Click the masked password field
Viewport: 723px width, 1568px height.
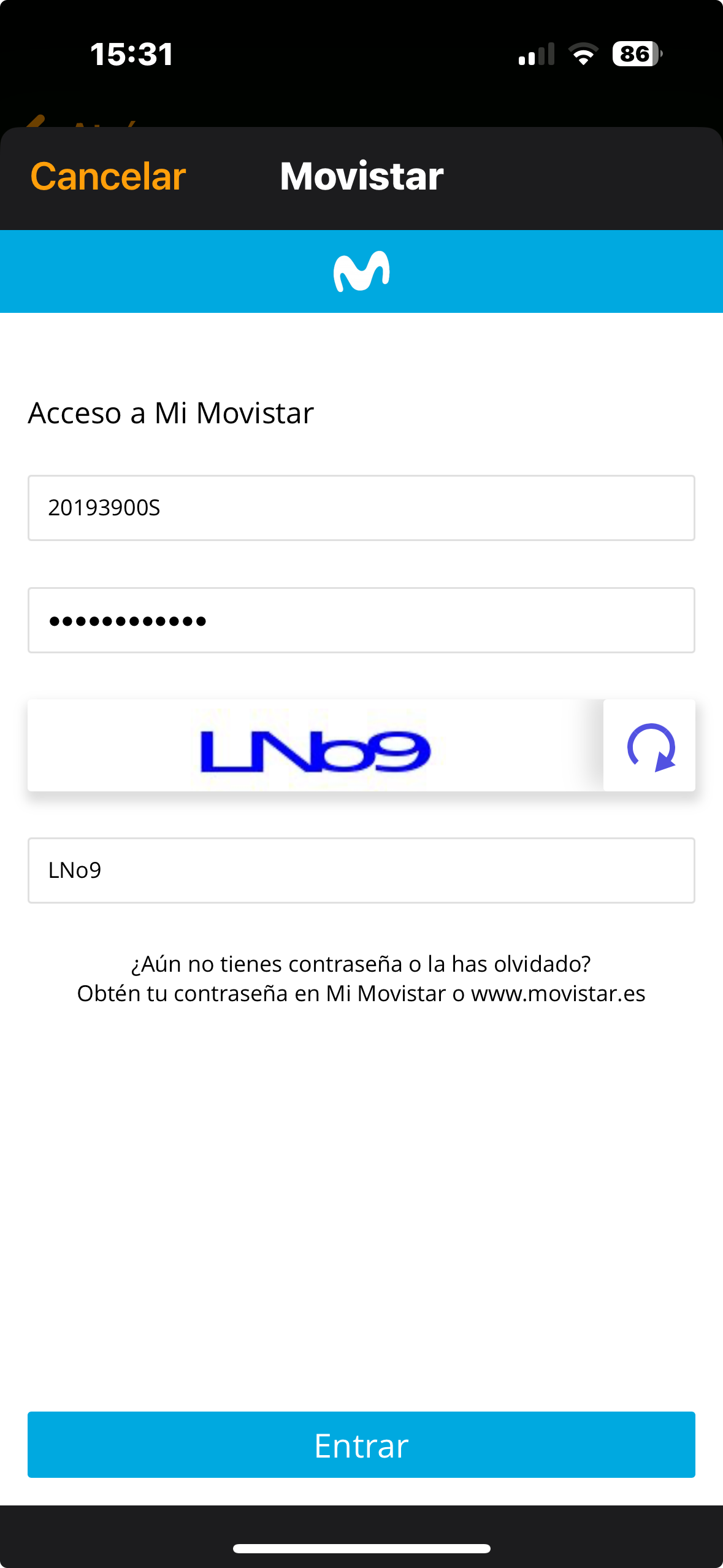pos(361,620)
